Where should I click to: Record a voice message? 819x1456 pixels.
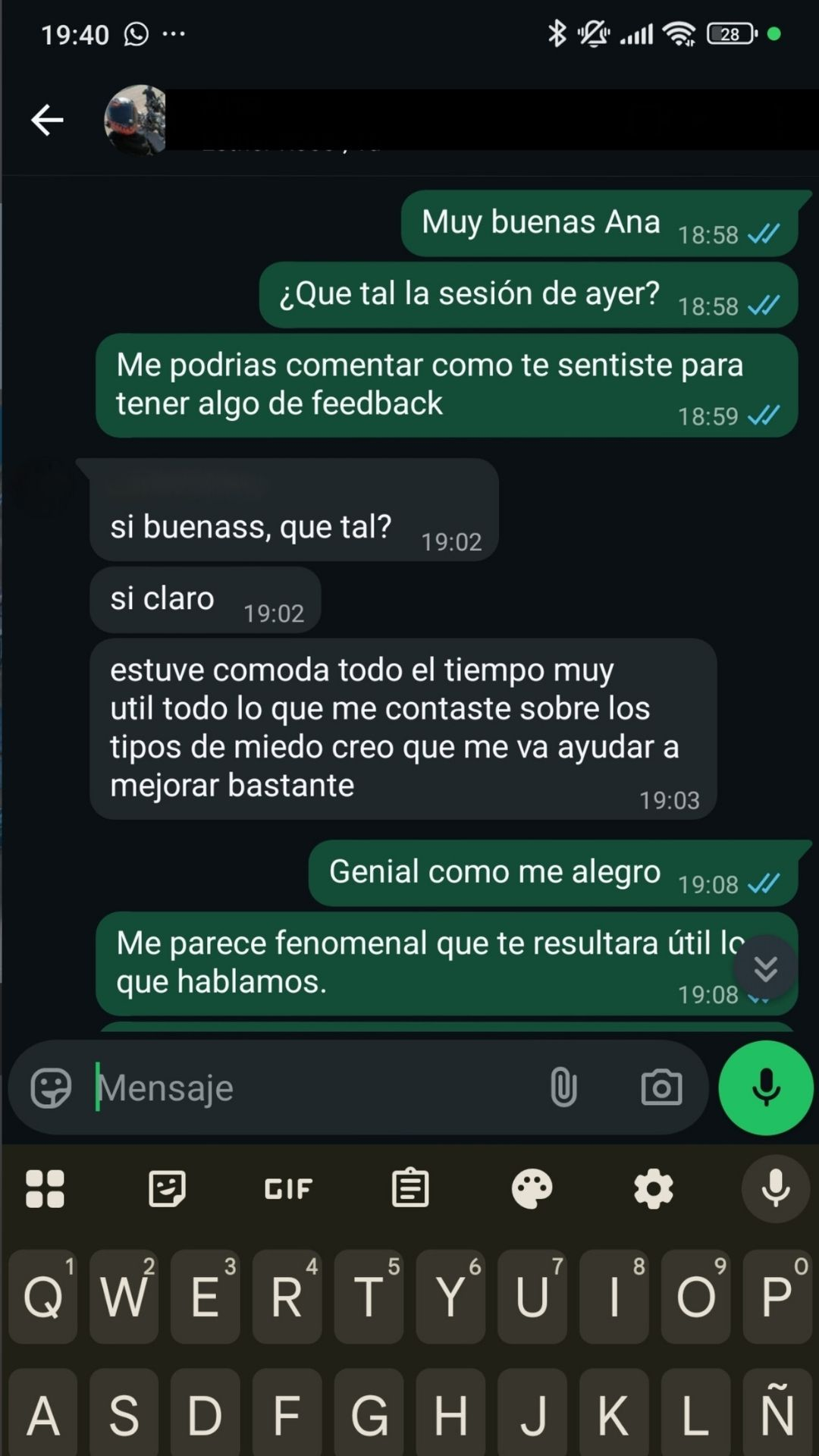click(x=766, y=1087)
